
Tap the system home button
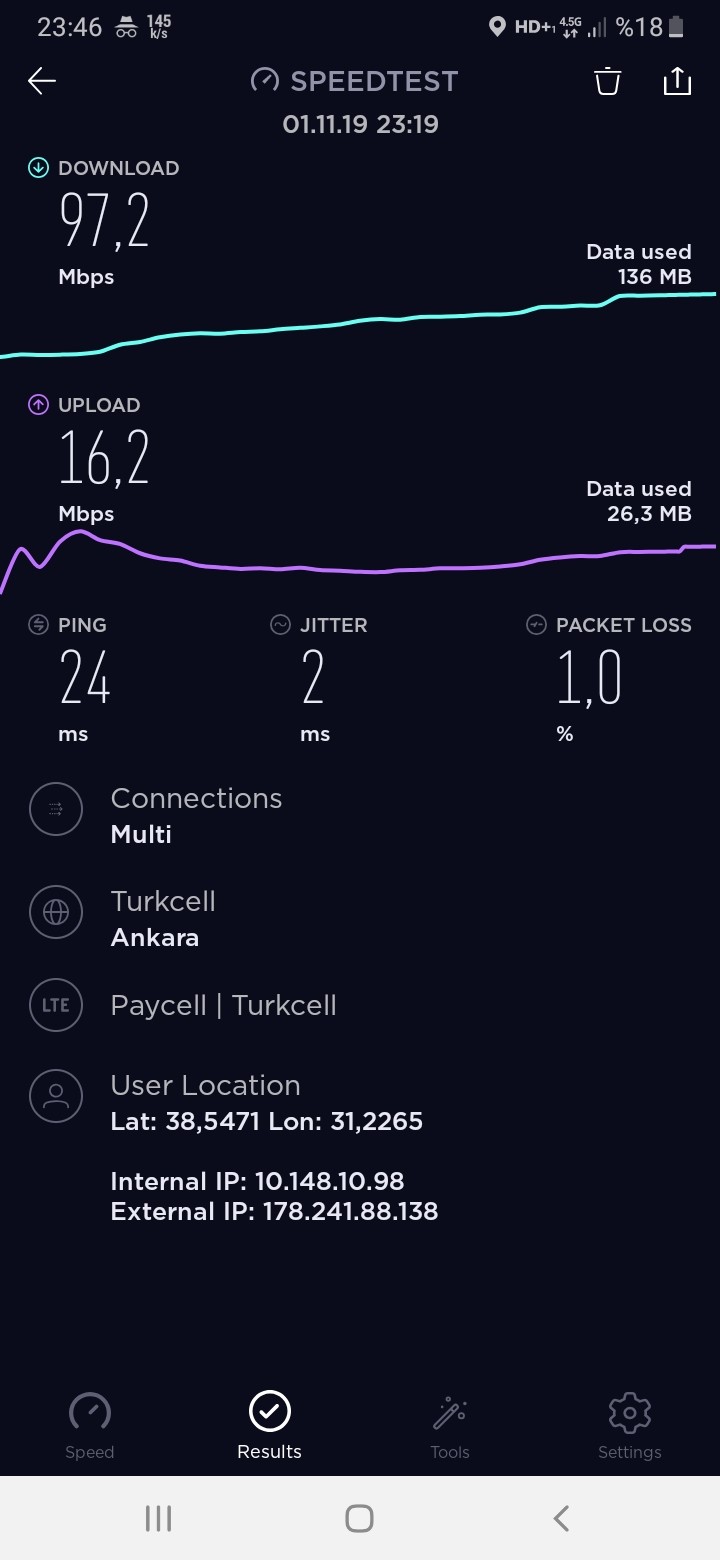(359, 1518)
